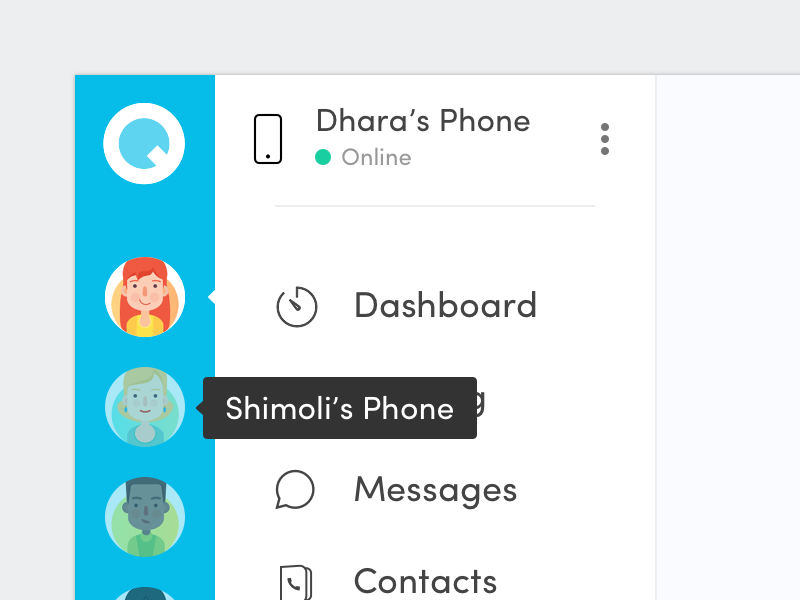This screenshot has height=600, width=800.
Task: Select the bearded man's avatar
Action: coord(145,517)
